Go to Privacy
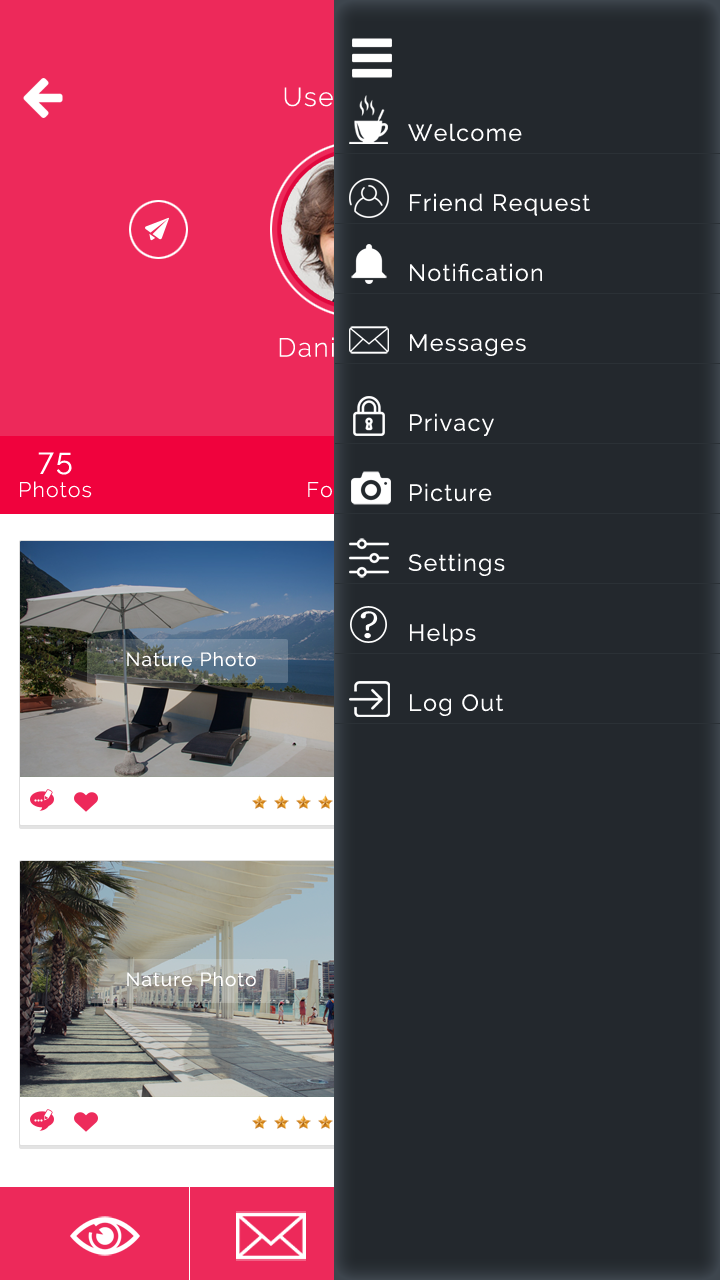The height and width of the screenshot is (1280, 720). coord(450,422)
